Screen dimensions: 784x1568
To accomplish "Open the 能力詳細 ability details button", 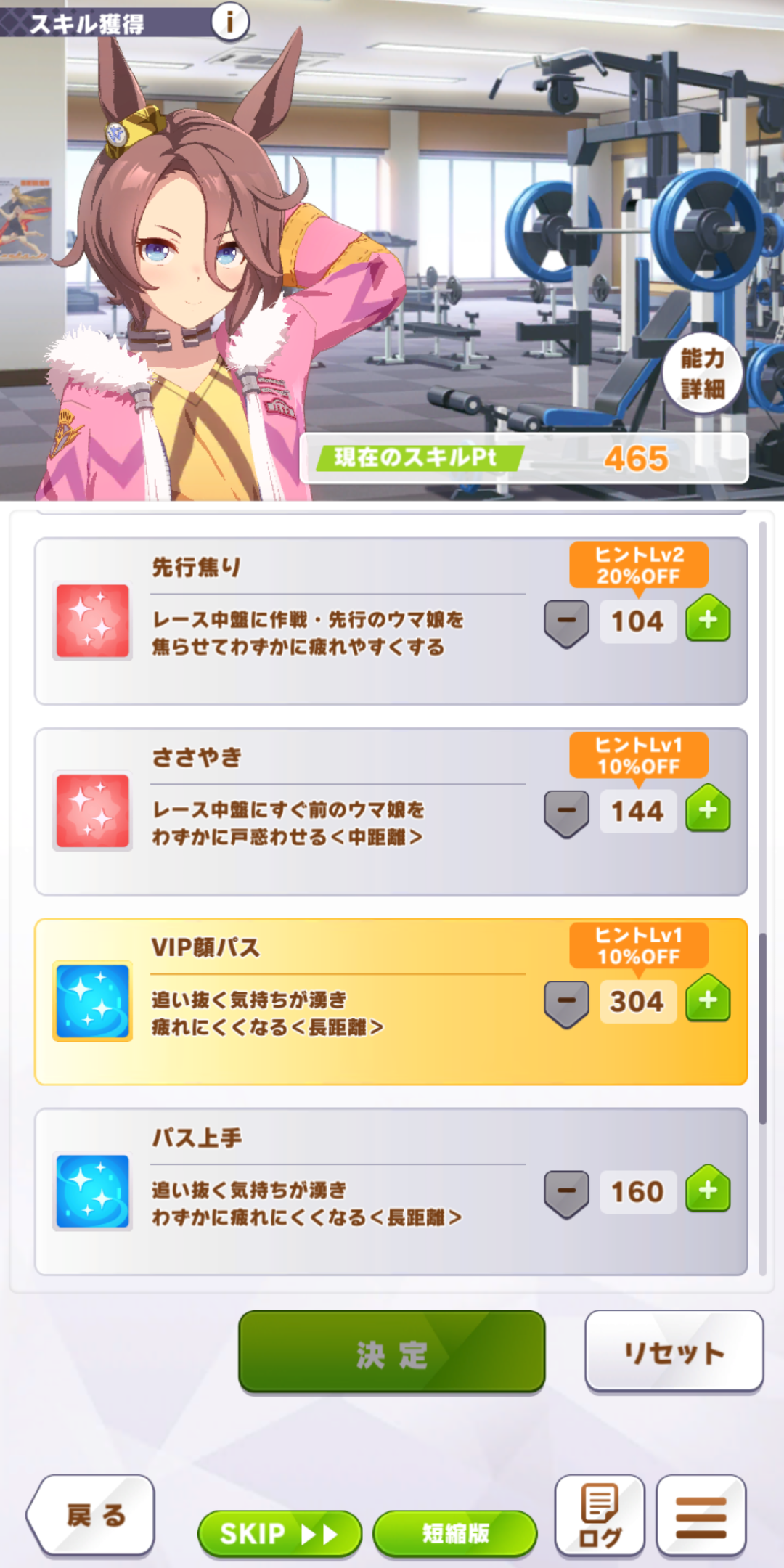I will click(x=702, y=373).
